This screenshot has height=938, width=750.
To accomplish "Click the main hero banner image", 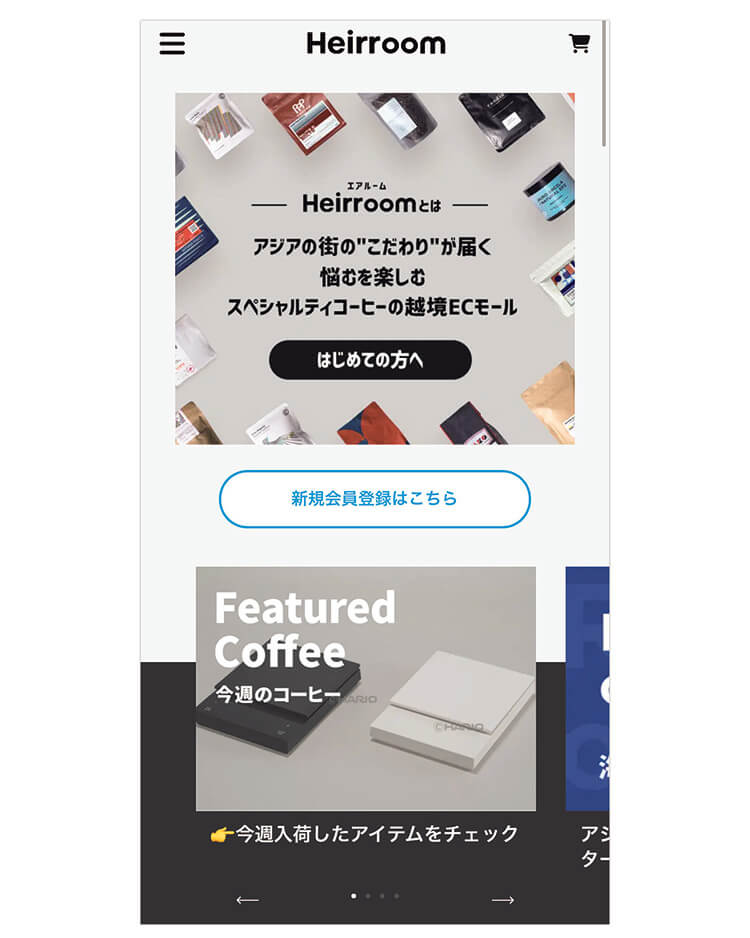I will pyautogui.click(x=374, y=270).
